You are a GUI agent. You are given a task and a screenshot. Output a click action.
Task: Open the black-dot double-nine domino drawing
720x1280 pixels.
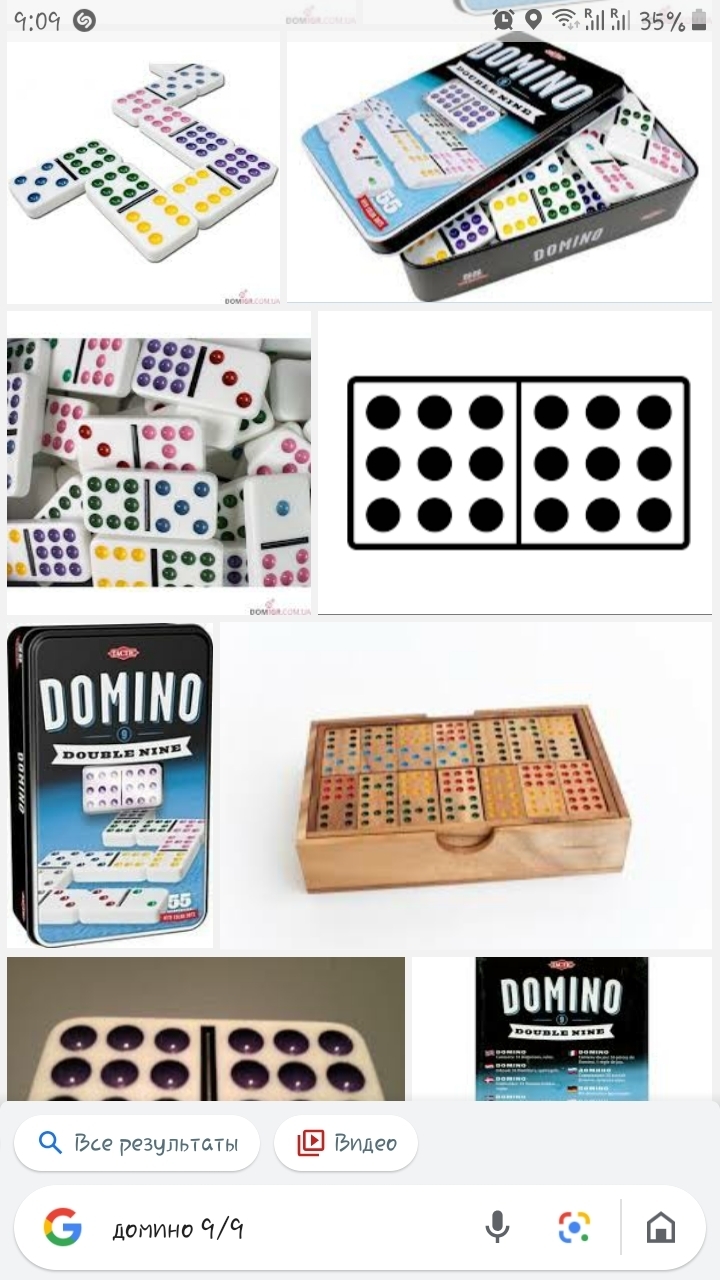point(517,462)
